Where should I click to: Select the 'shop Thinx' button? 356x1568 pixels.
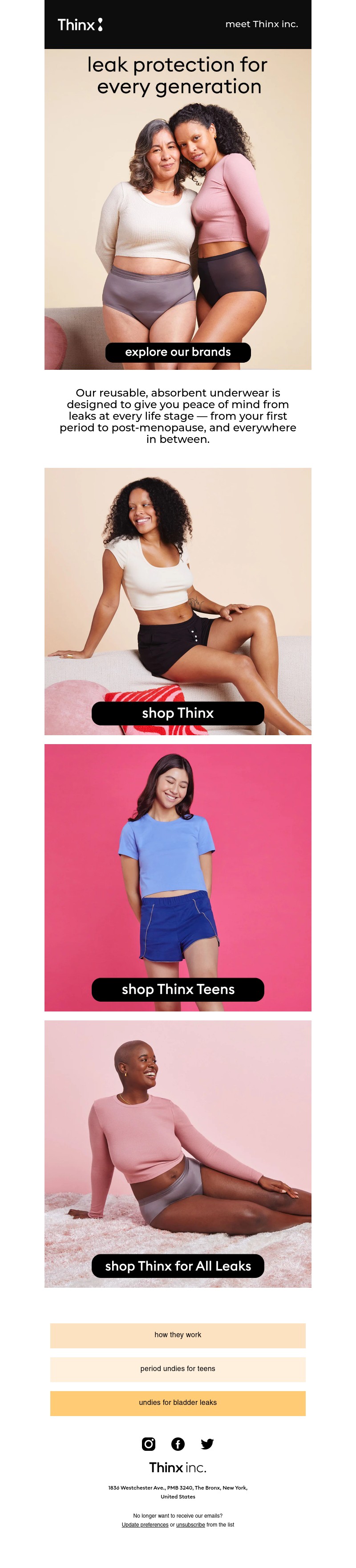point(178,713)
